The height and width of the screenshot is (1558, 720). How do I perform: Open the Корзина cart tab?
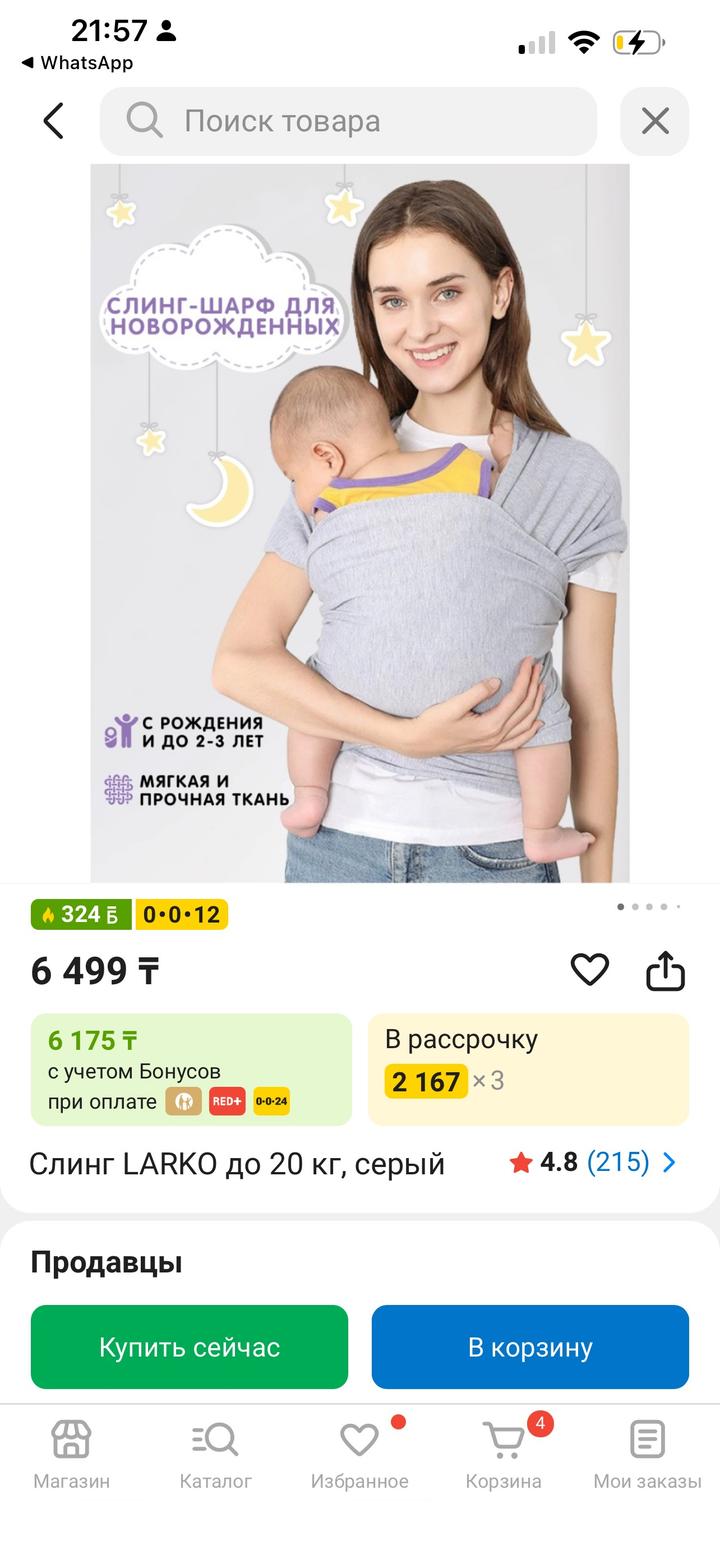[504, 1455]
